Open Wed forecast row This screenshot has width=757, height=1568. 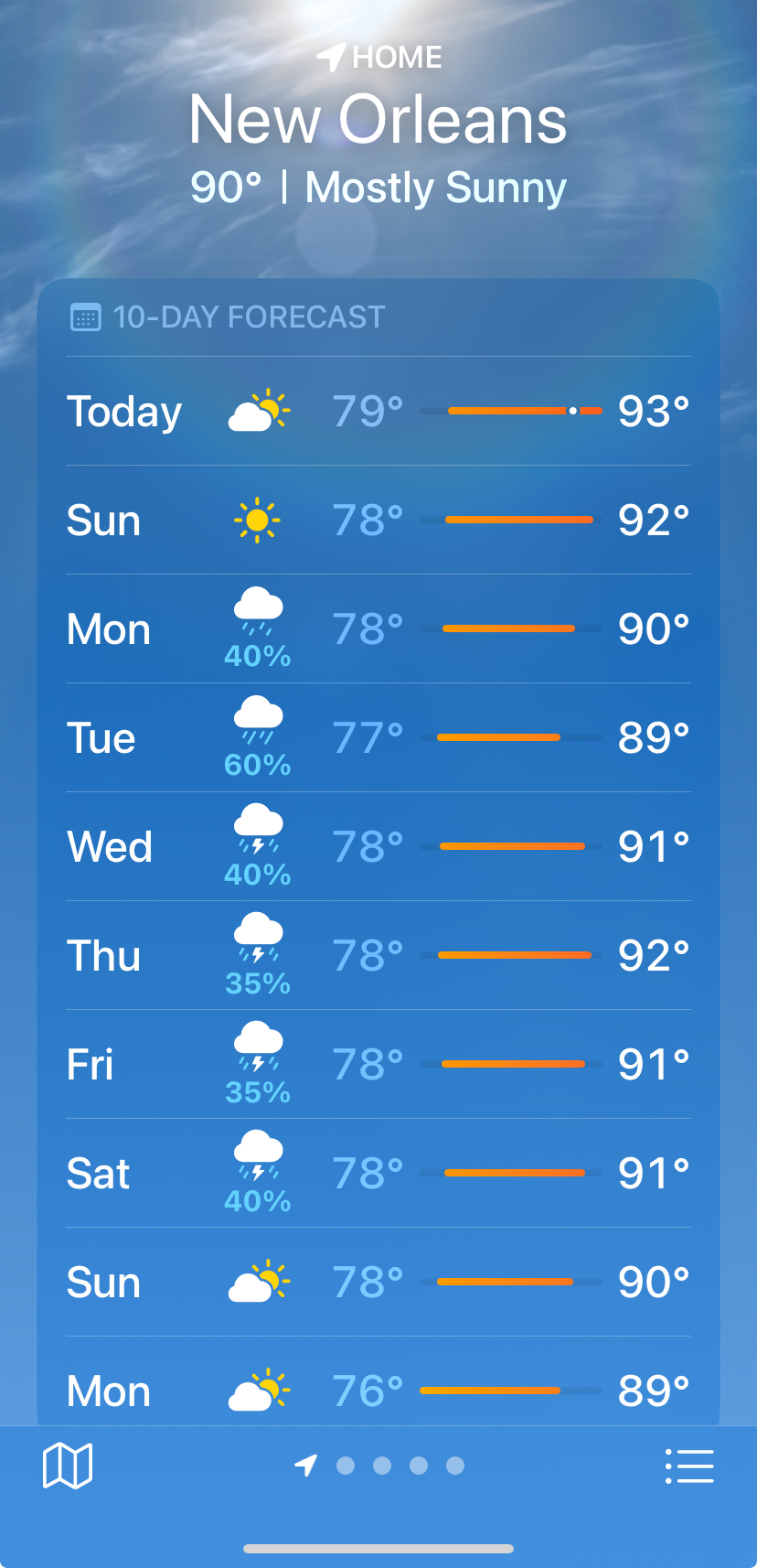[x=378, y=846]
